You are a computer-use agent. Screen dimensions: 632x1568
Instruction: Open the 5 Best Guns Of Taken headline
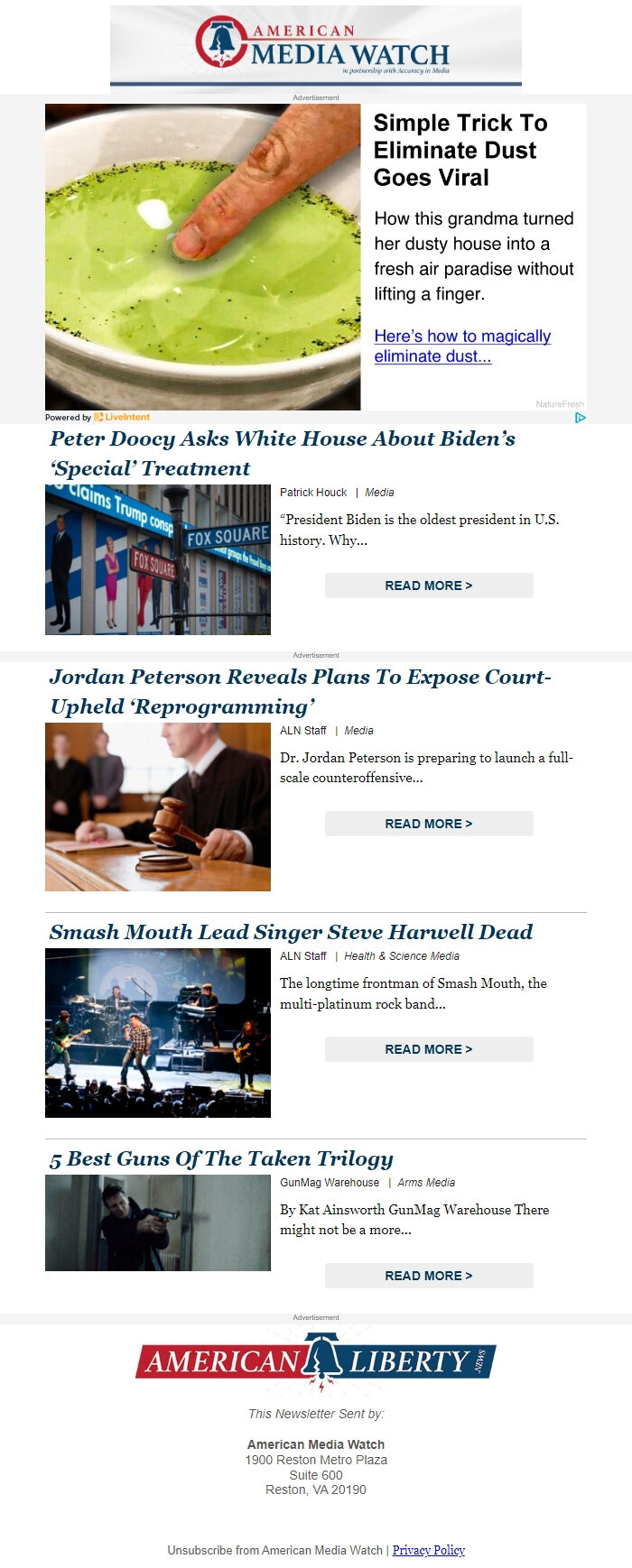point(221,1158)
